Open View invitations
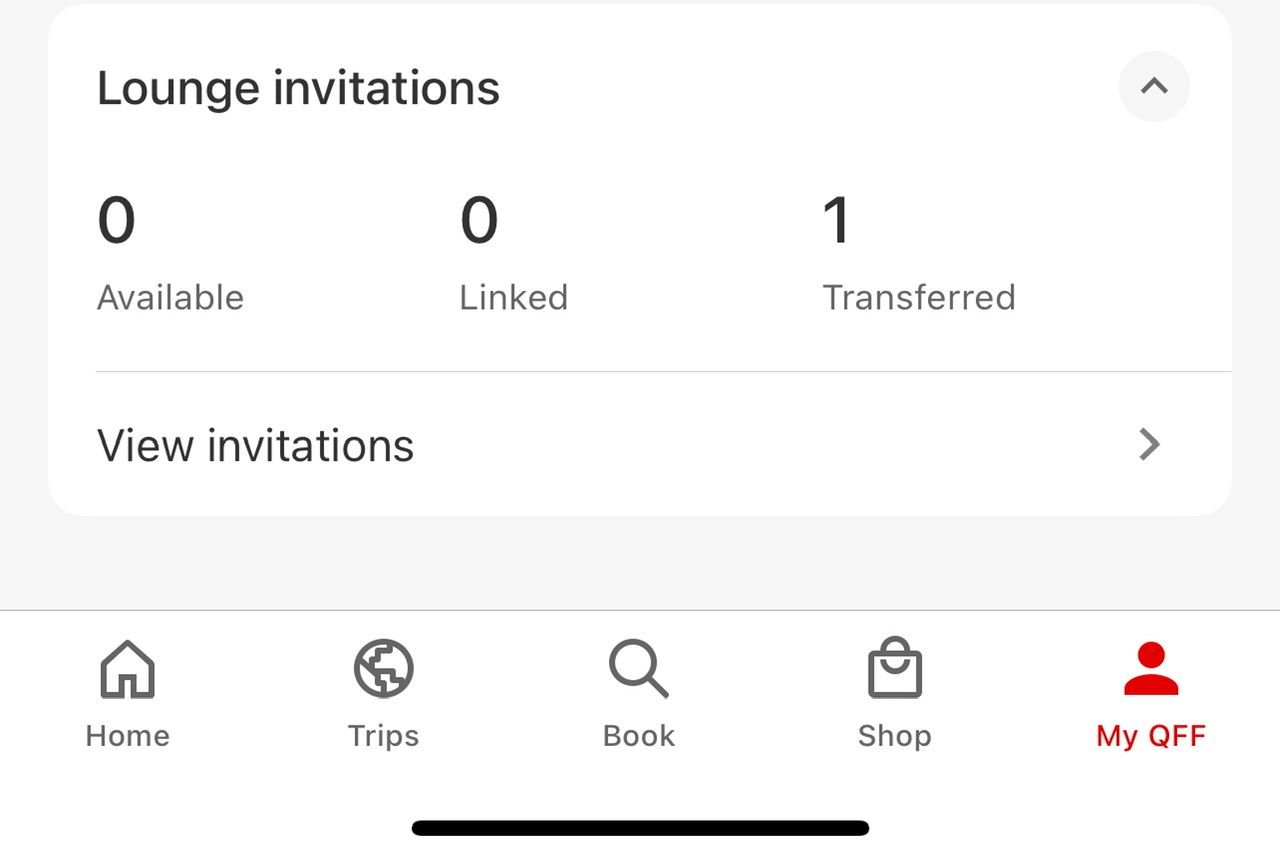 click(x=640, y=445)
